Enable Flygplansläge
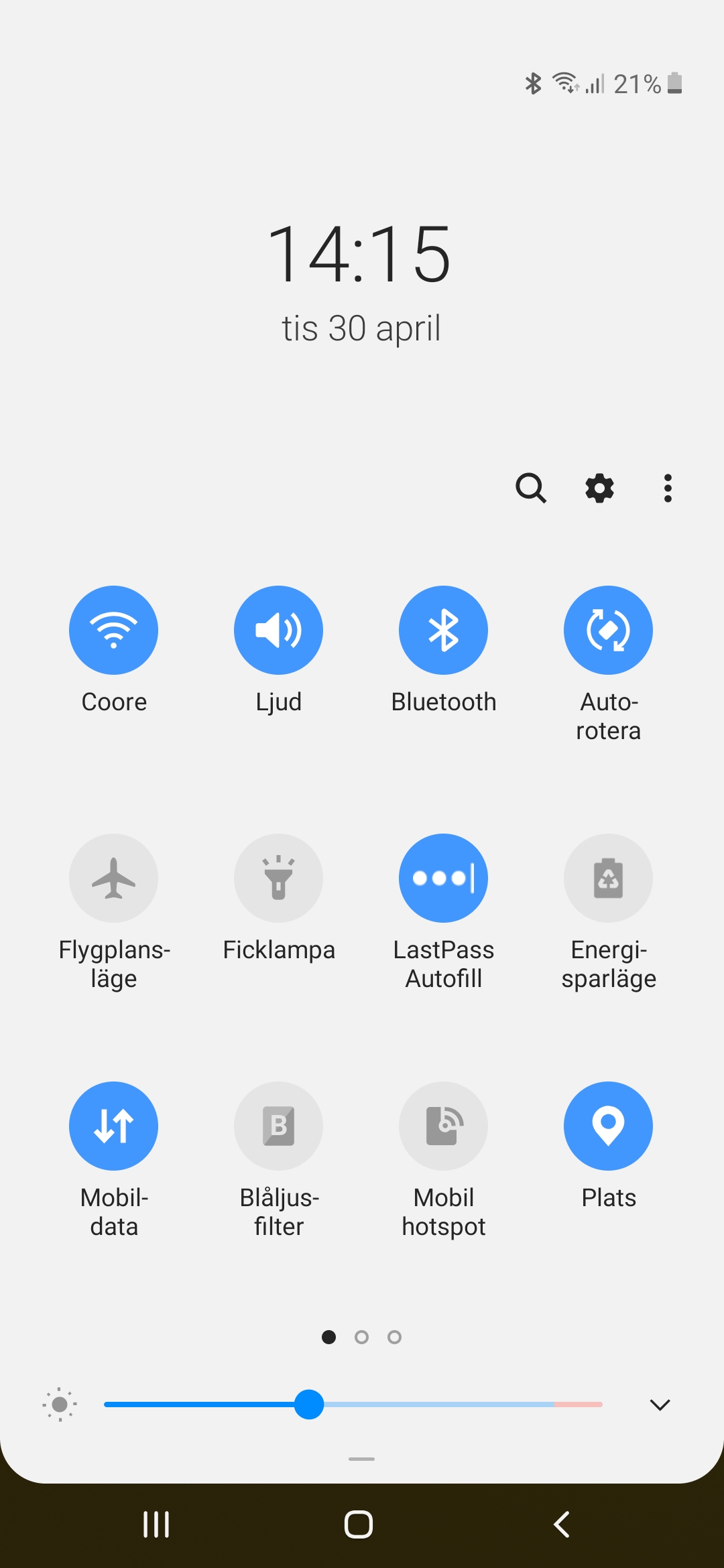 113,878
